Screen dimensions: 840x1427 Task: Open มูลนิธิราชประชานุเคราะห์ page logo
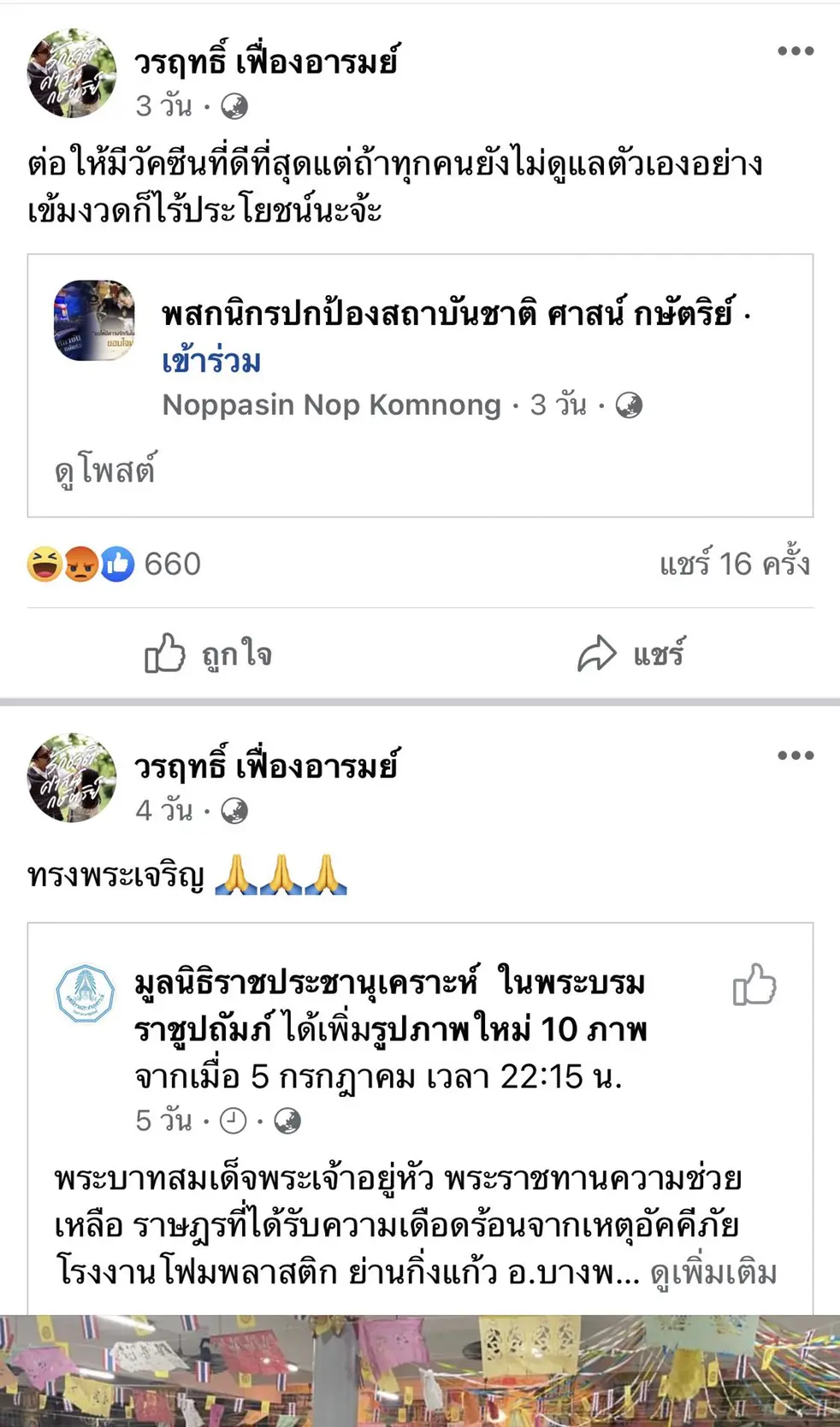pos(85,994)
